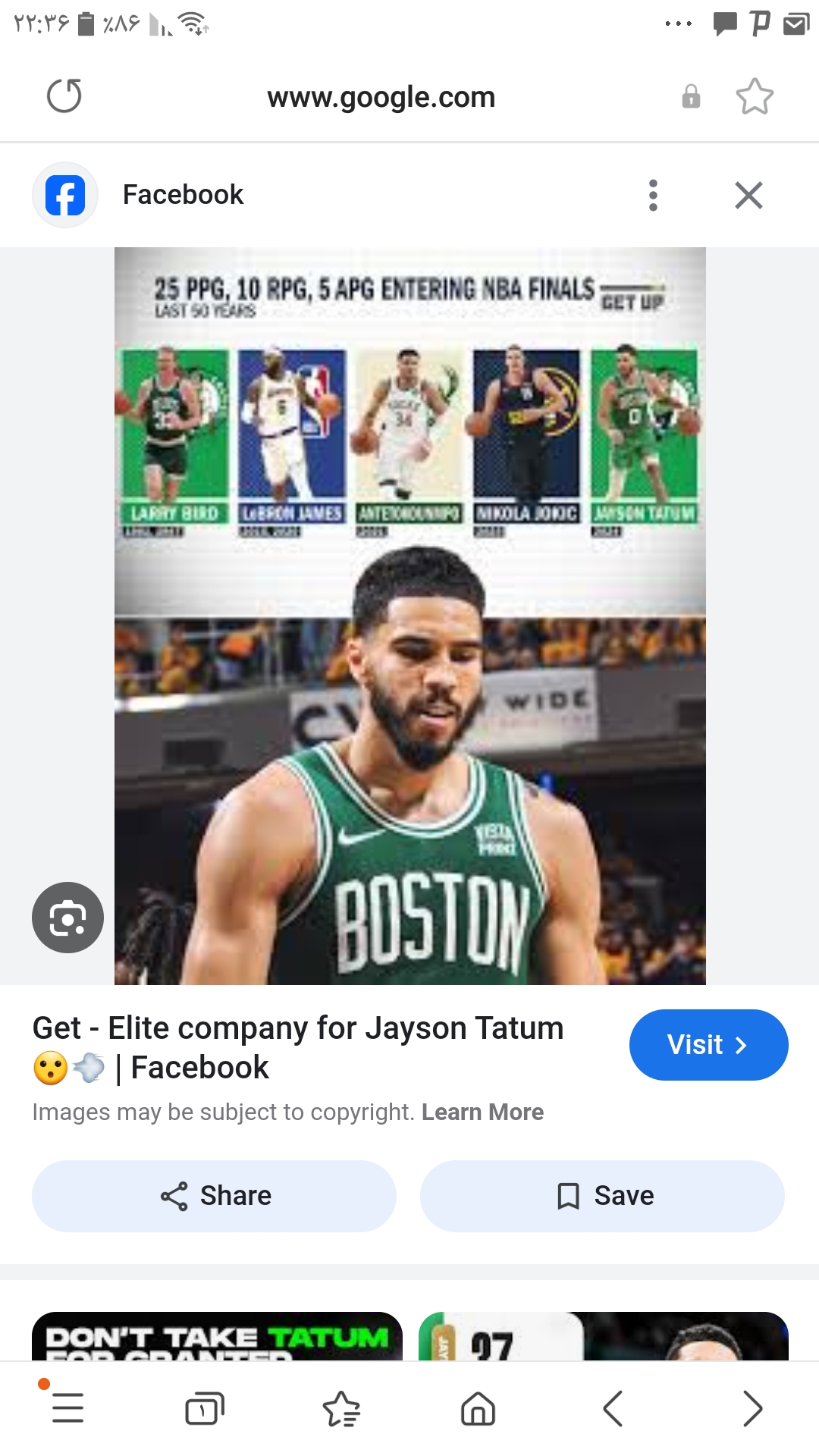Close the image viewer with the X
This screenshot has width=819, height=1456.
click(748, 195)
